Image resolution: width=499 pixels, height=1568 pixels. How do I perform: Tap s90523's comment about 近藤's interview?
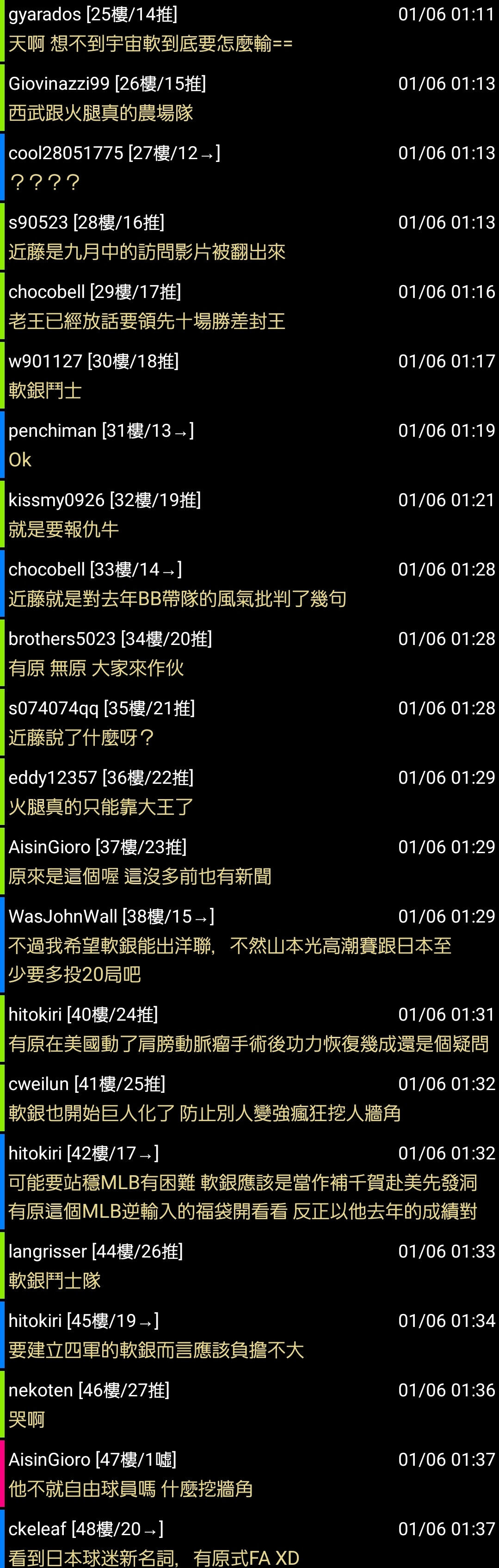(x=250, y=237)
